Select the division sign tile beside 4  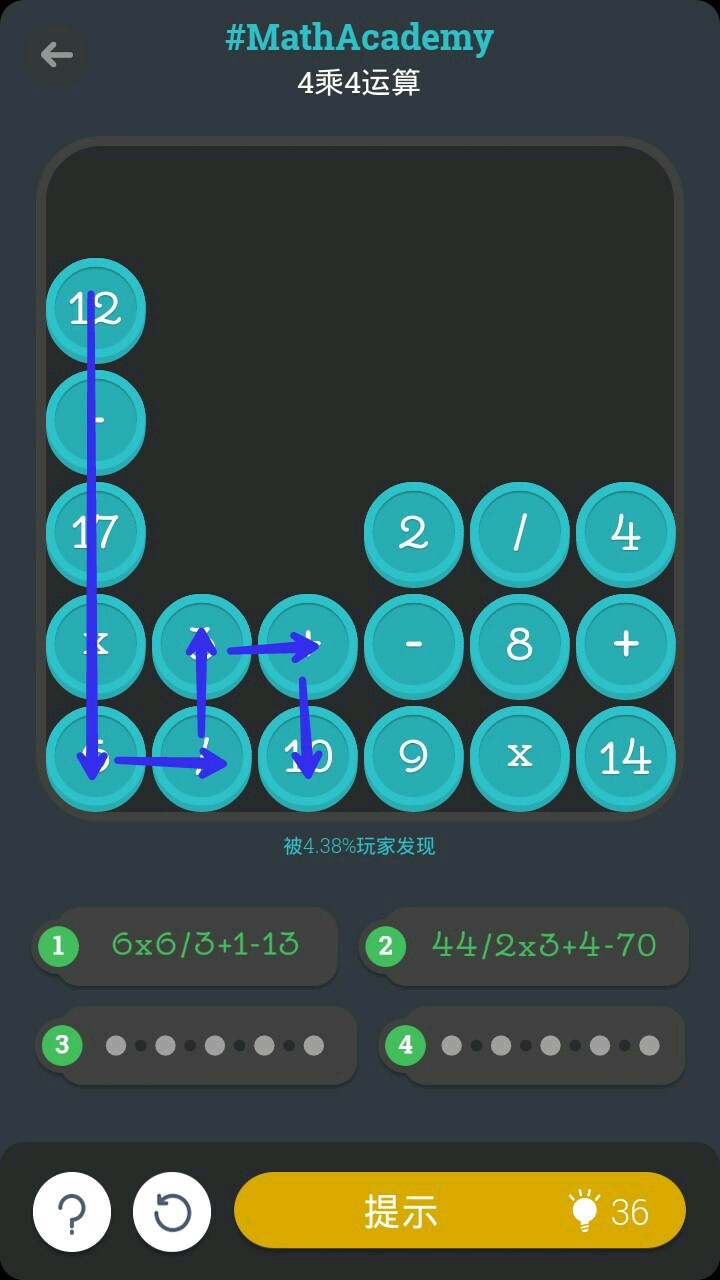click(519, 532)
